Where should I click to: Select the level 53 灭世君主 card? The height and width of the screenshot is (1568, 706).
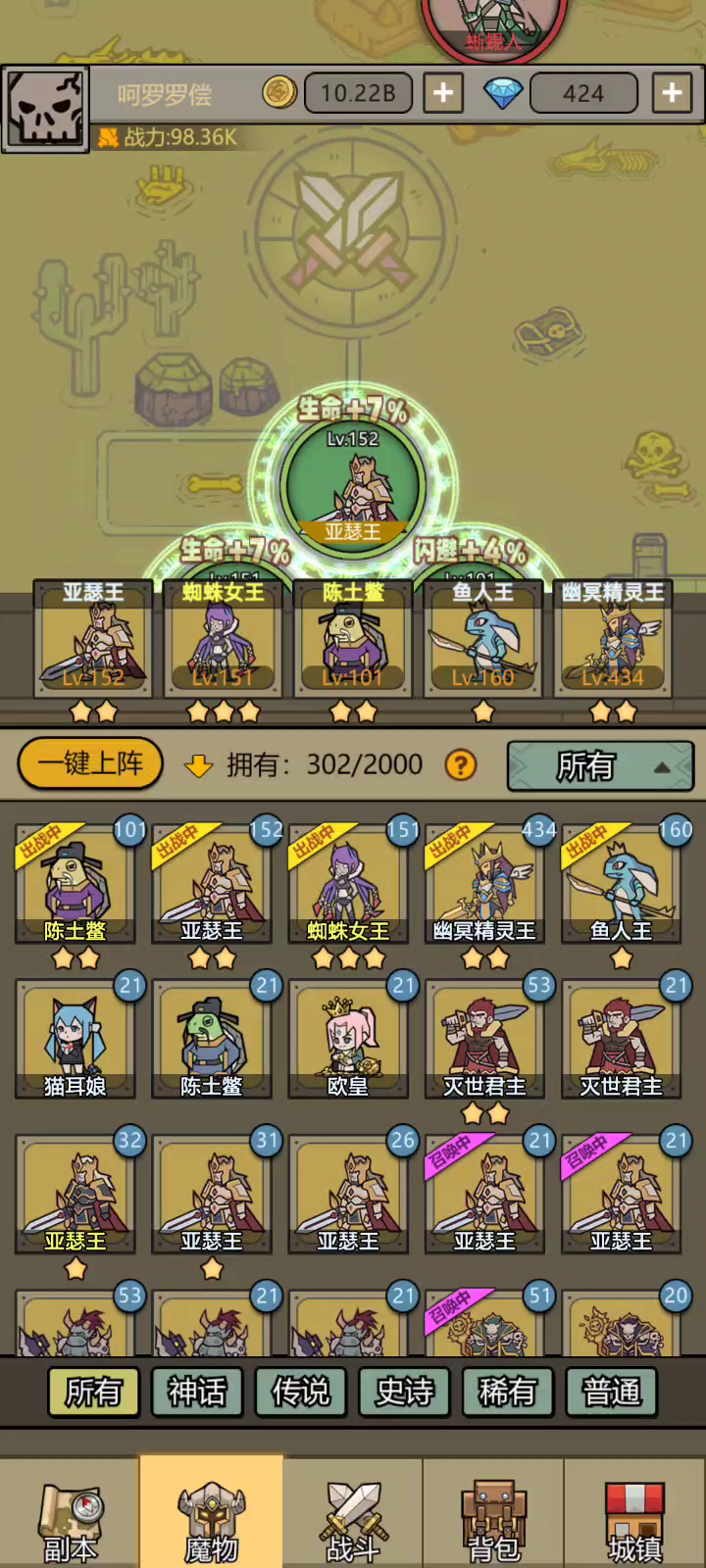pos(485,1039)
